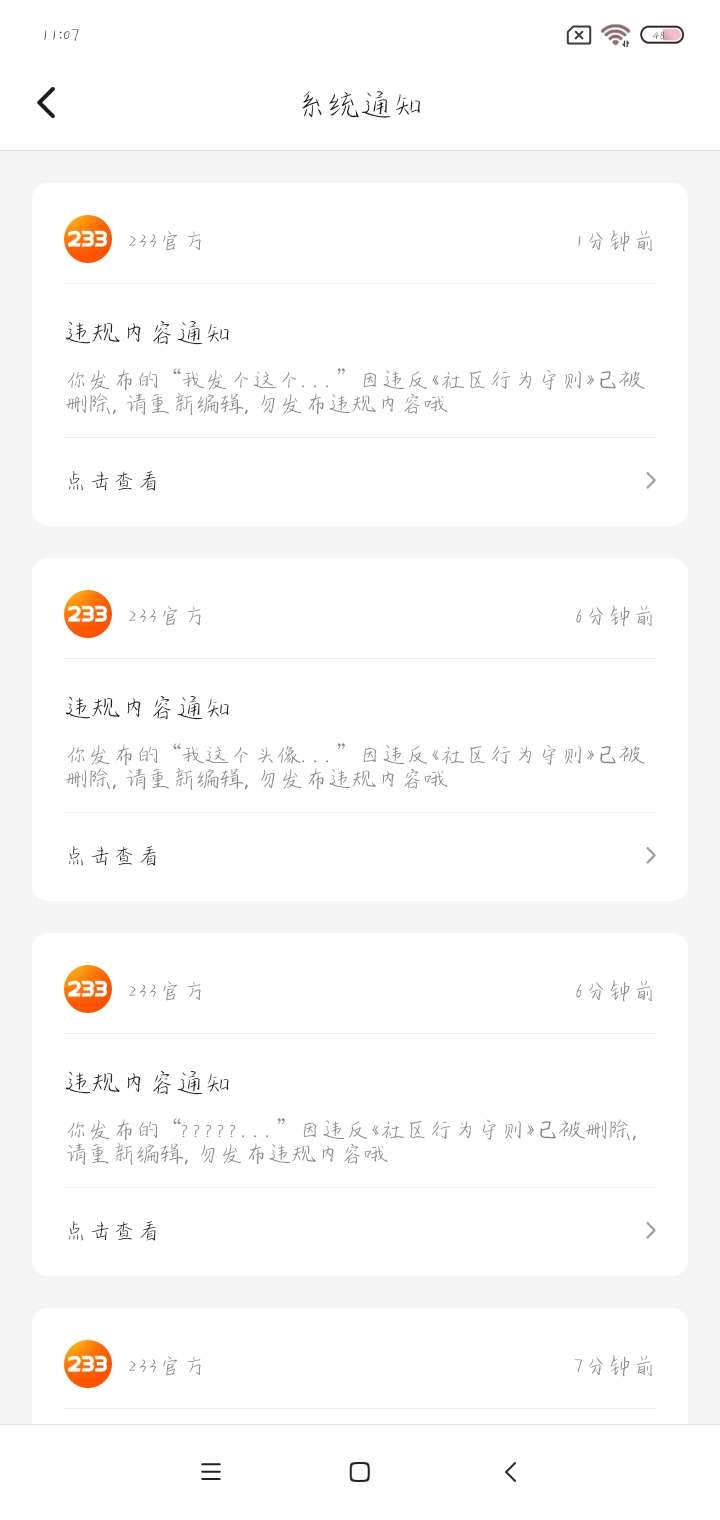The image size is (720, 1520).
Task: Tap the system home button
Action: tap(360, 1472)
